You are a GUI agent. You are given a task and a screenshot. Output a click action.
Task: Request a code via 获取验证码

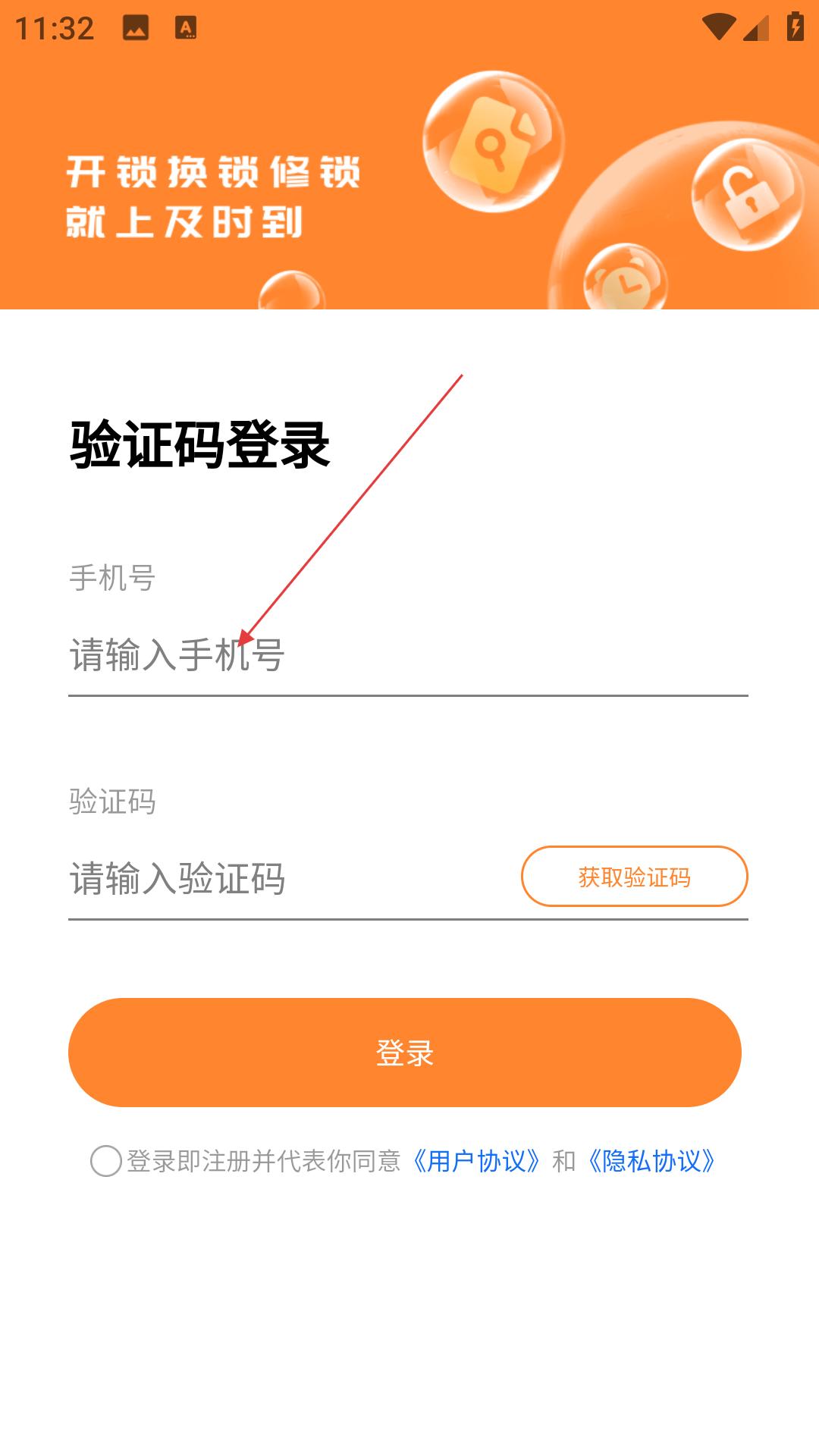tap(635, 877)
